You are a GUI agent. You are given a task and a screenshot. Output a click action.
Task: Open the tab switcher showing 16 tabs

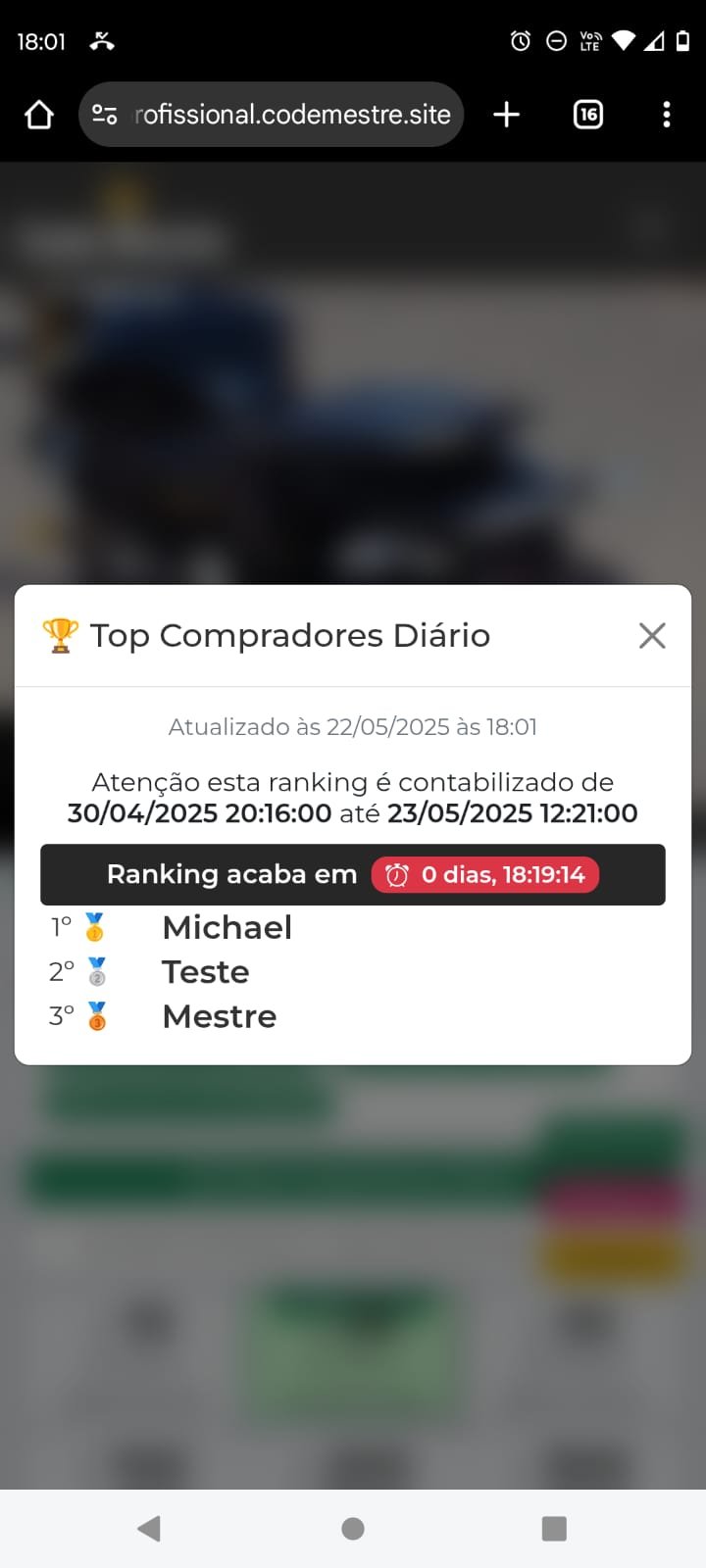pos(587,115)
